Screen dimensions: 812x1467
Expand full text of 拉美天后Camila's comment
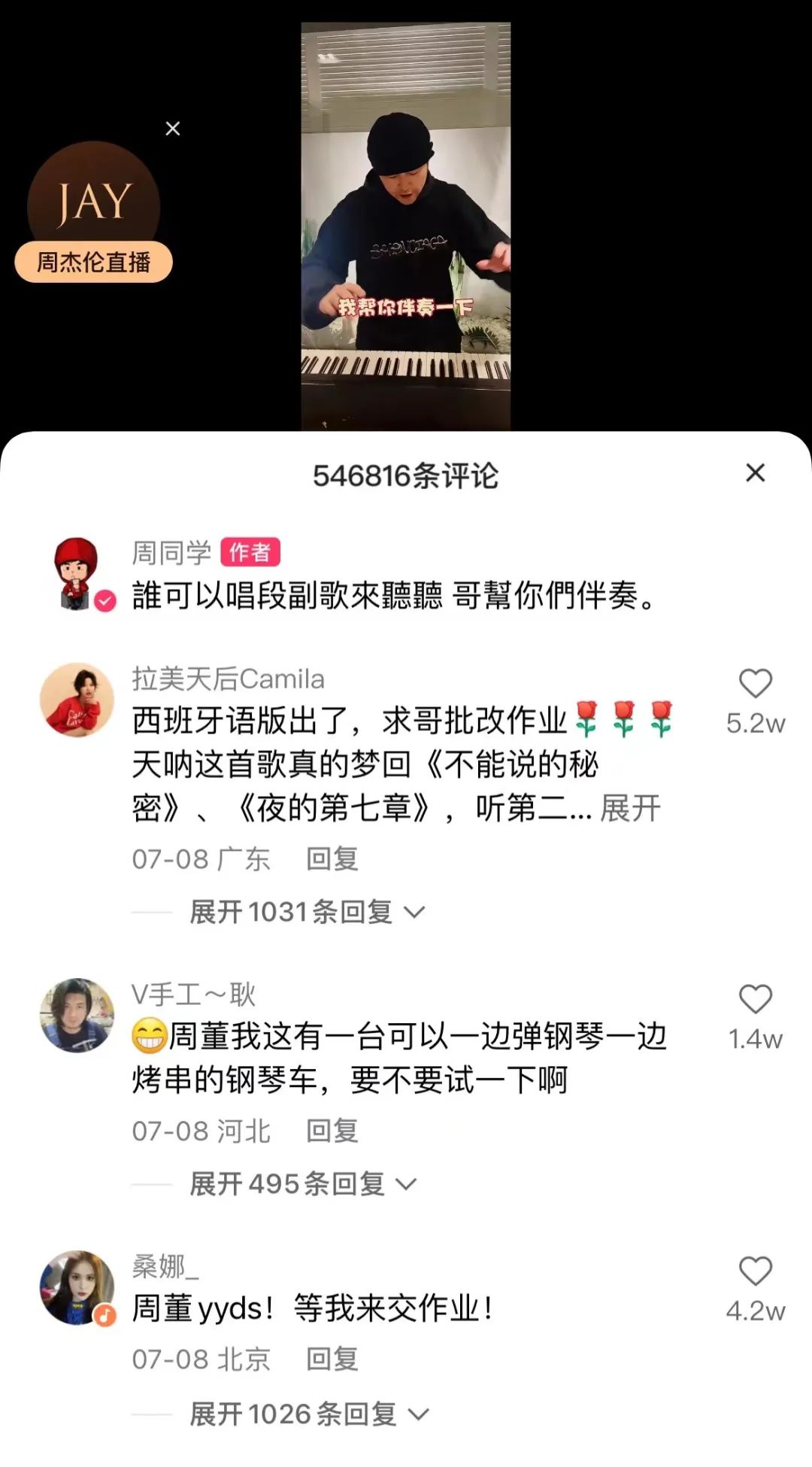click(630, 809)
